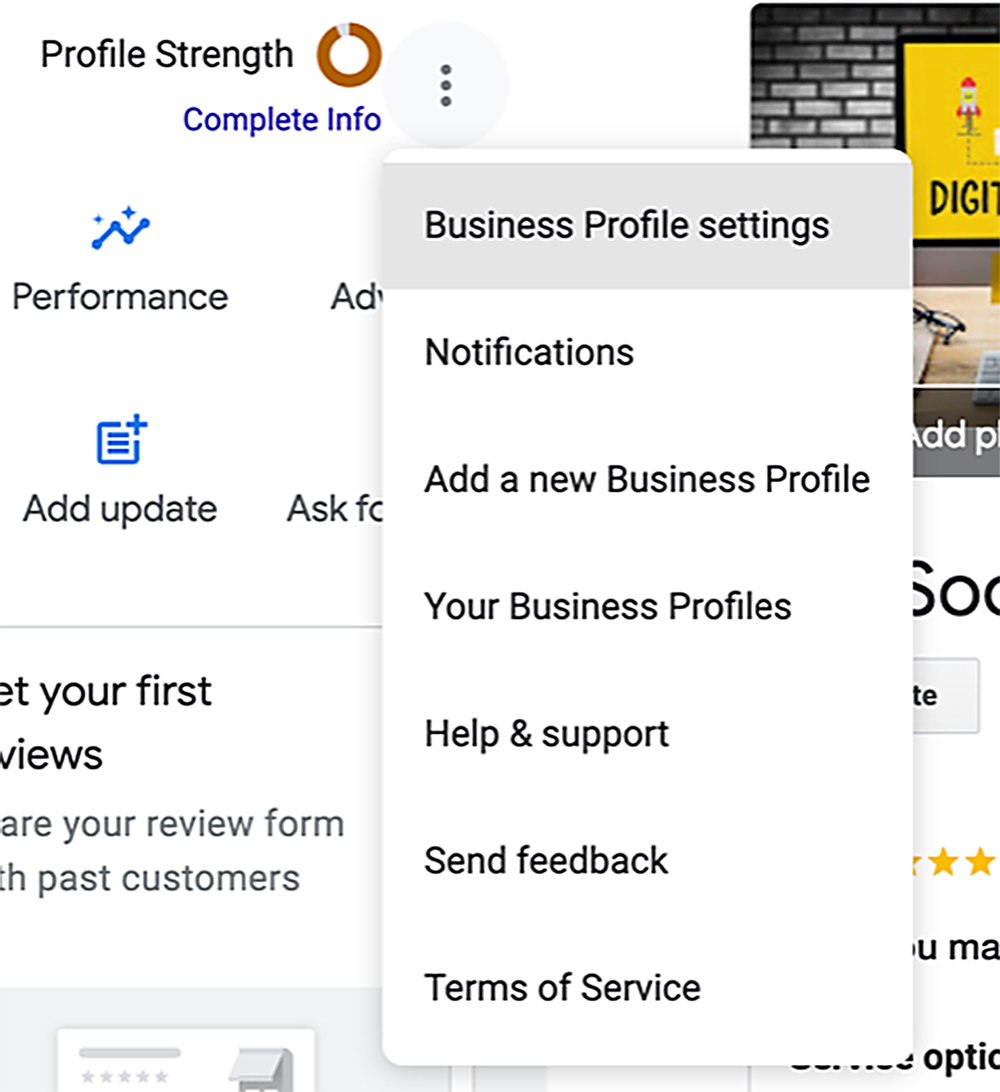
Task: Select Add a new Business Profile
Action: 647,479
